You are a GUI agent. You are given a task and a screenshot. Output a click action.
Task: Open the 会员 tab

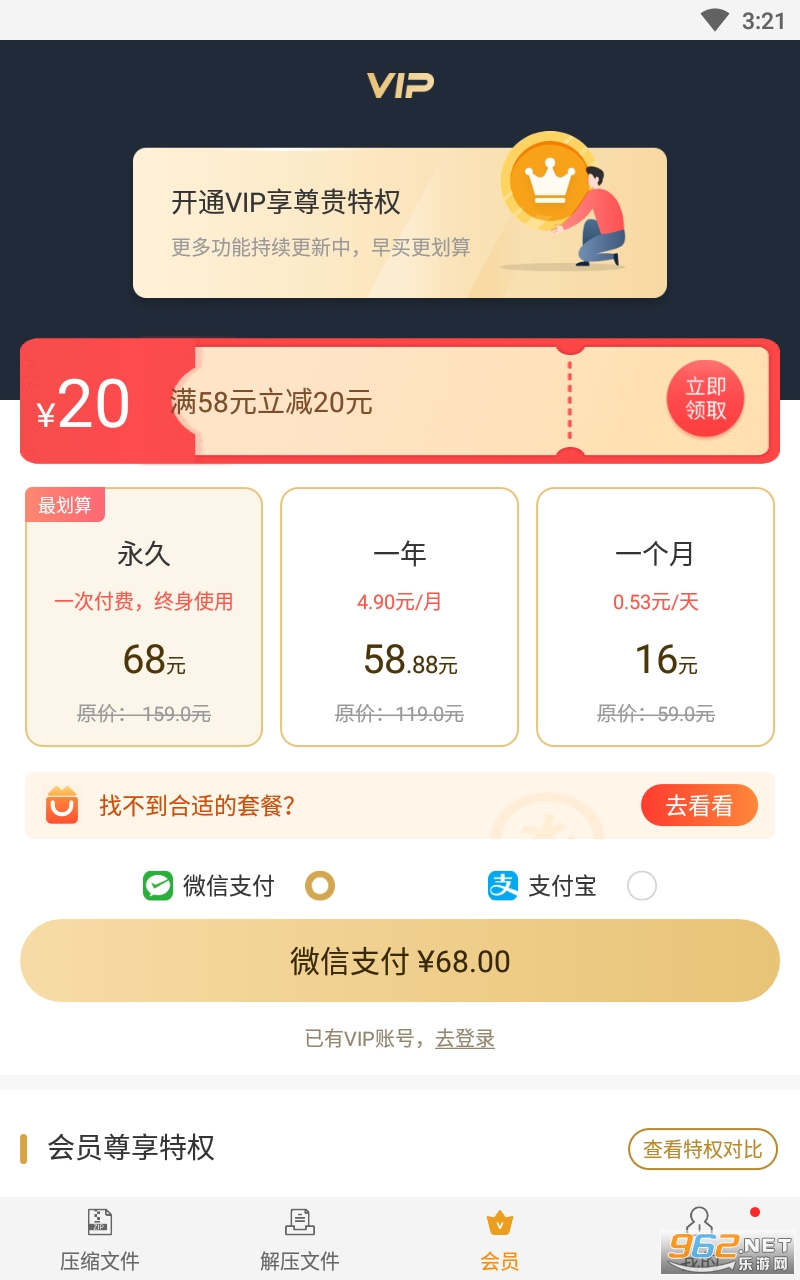click(499, 1238)
